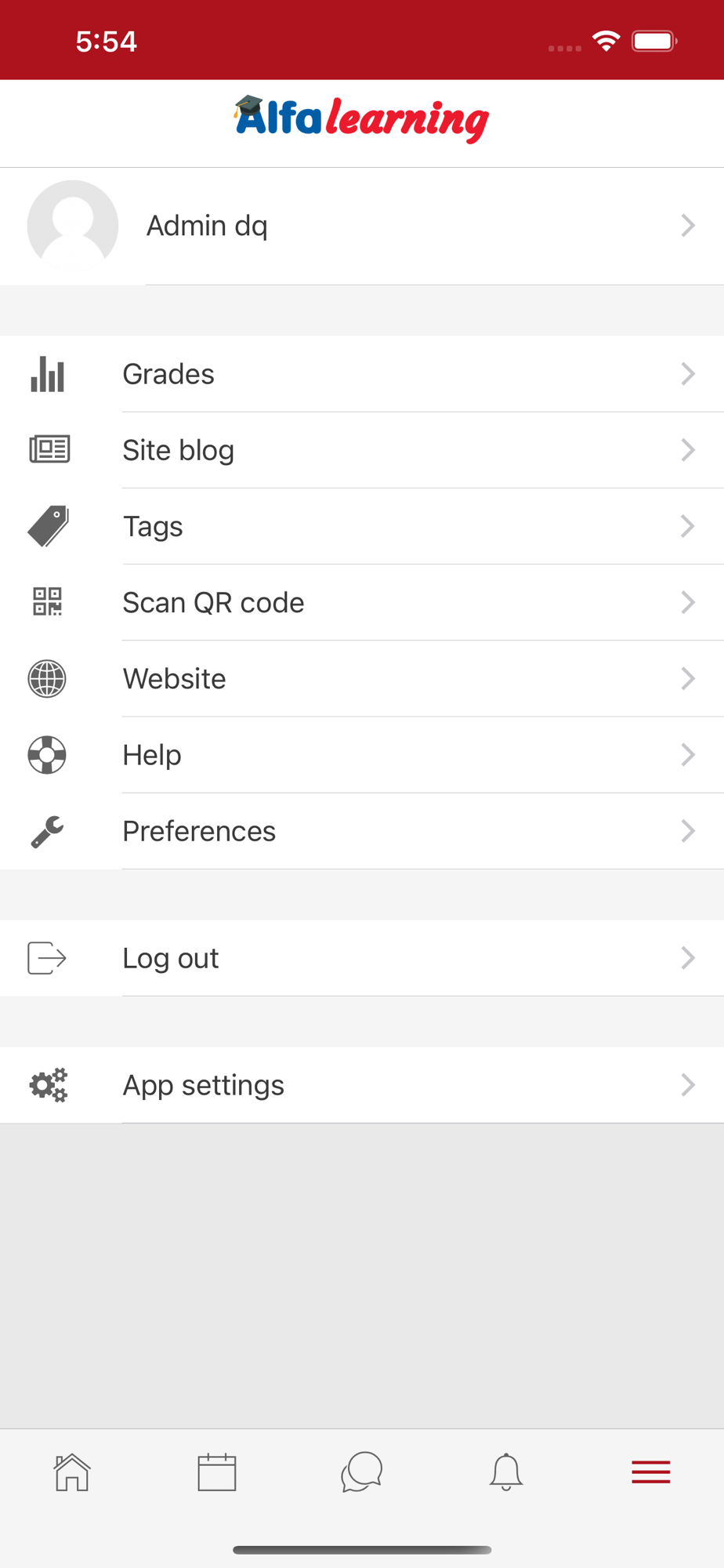Select the hamburger menu tab
724x1568 pixels.
click(651, 1472)
